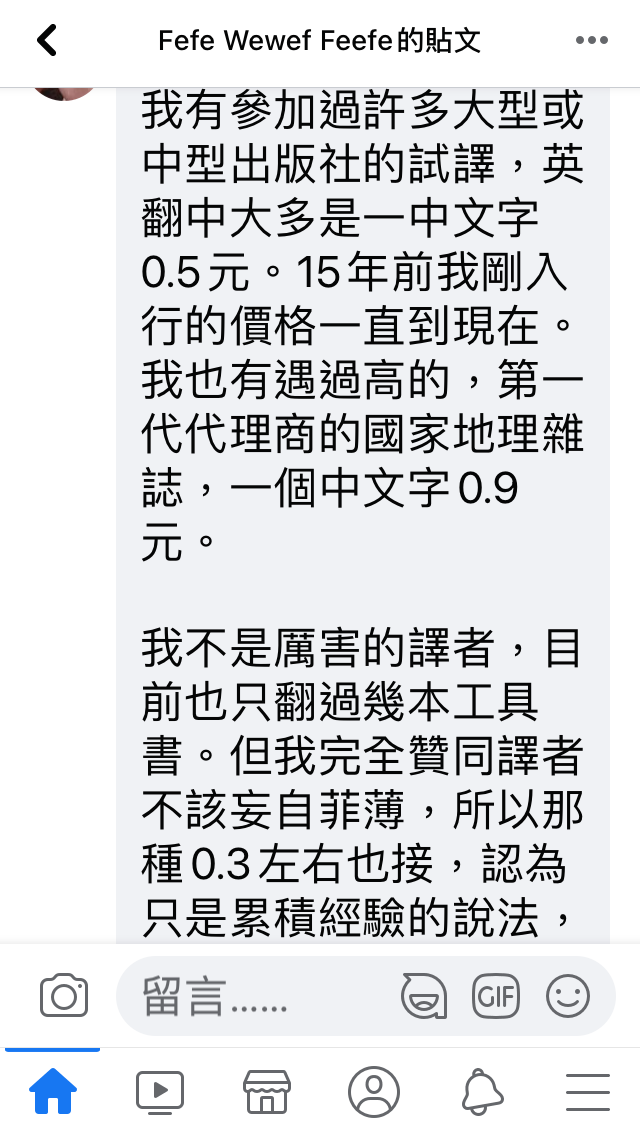The height and width of the screenshot is (1136, 640).
Task: Switch to the Home feed tab
Action: 53,1091
